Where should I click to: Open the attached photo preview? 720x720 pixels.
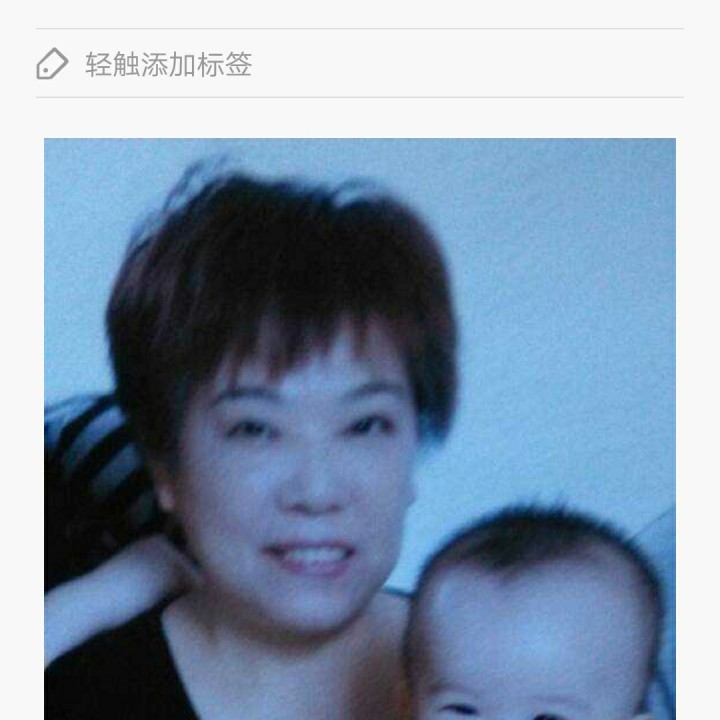pyautogui.click(x=360, y=430)
